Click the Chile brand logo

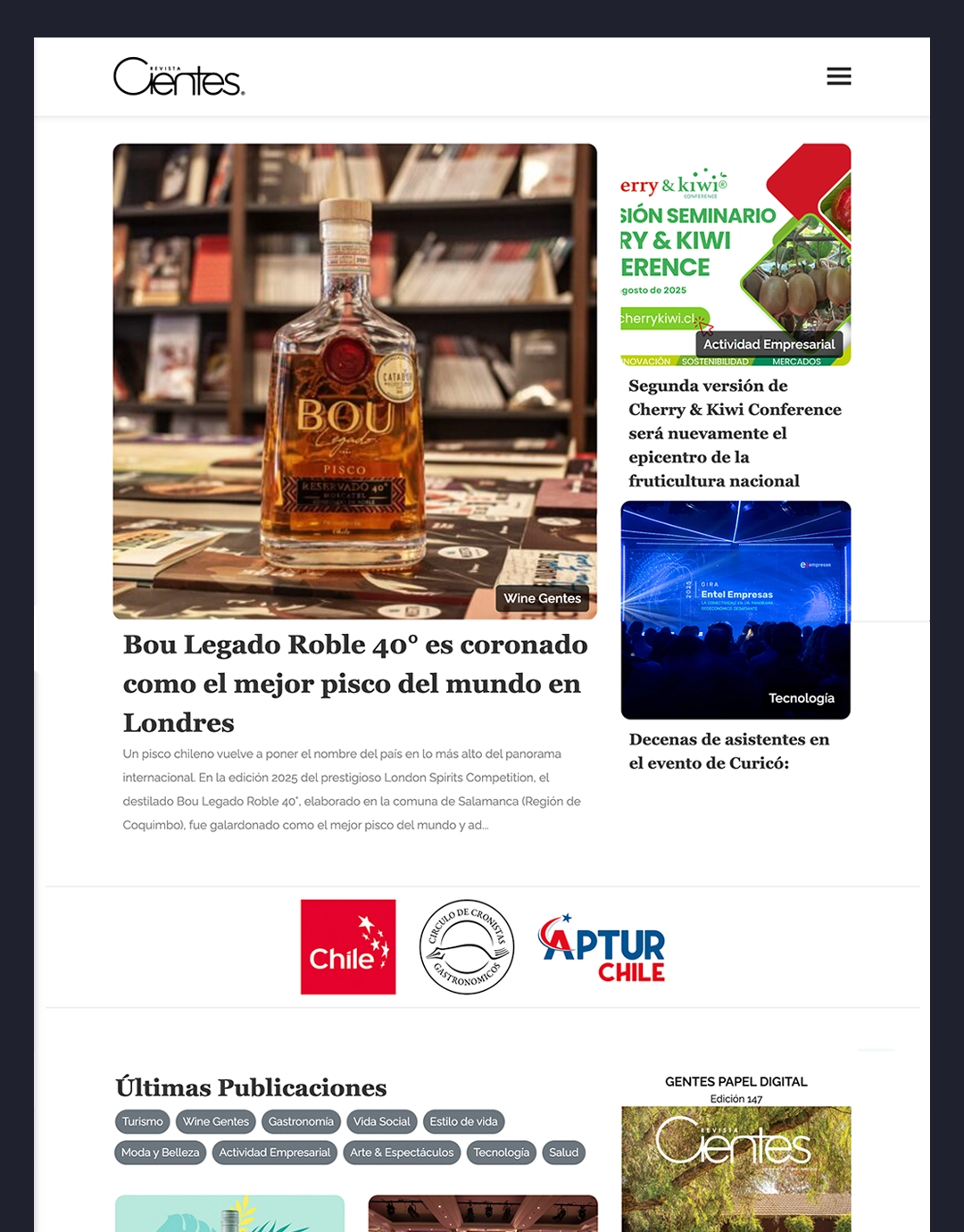coord(348,947)
